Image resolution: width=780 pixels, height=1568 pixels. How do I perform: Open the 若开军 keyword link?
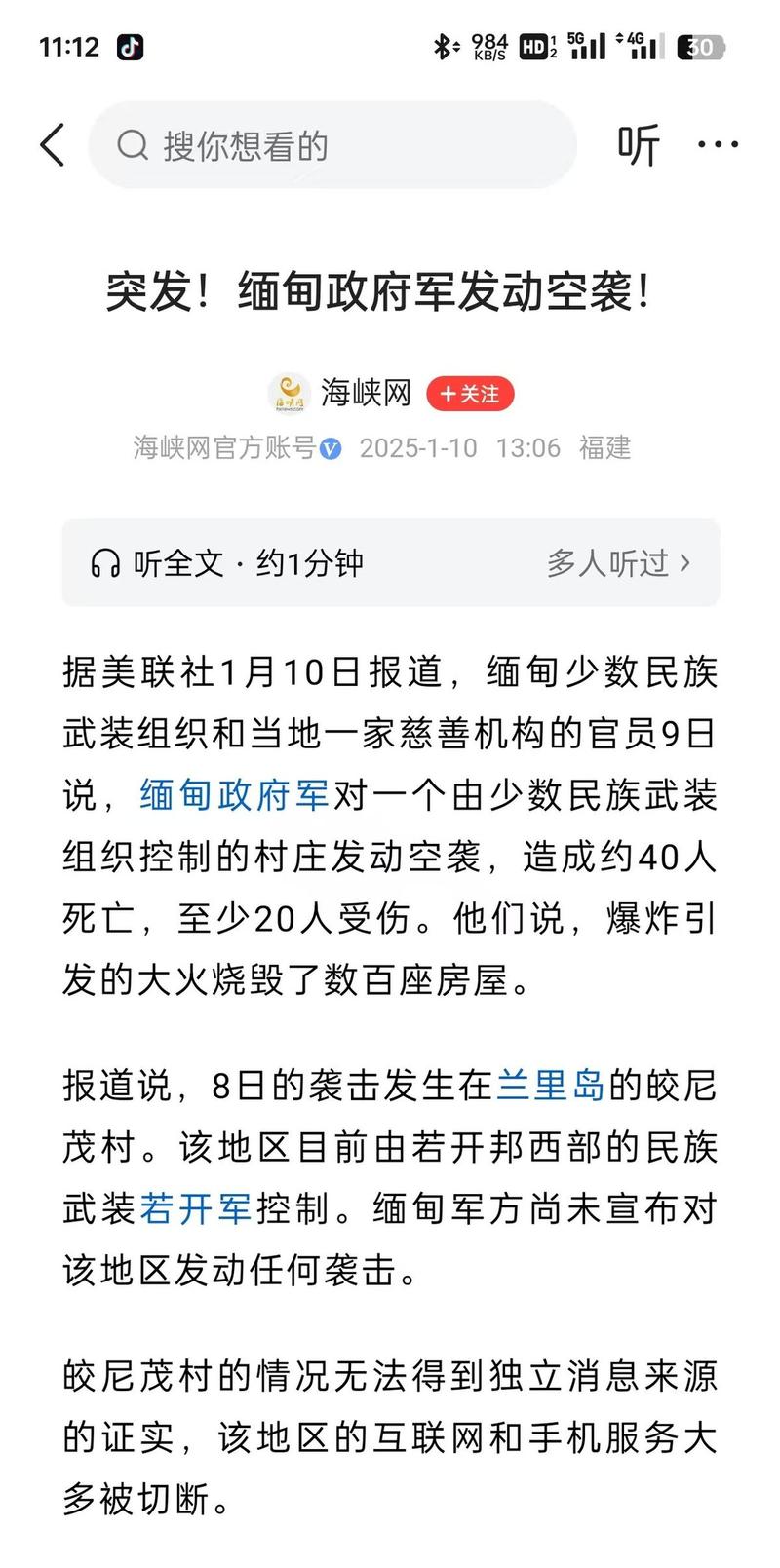click(195, 1208)
